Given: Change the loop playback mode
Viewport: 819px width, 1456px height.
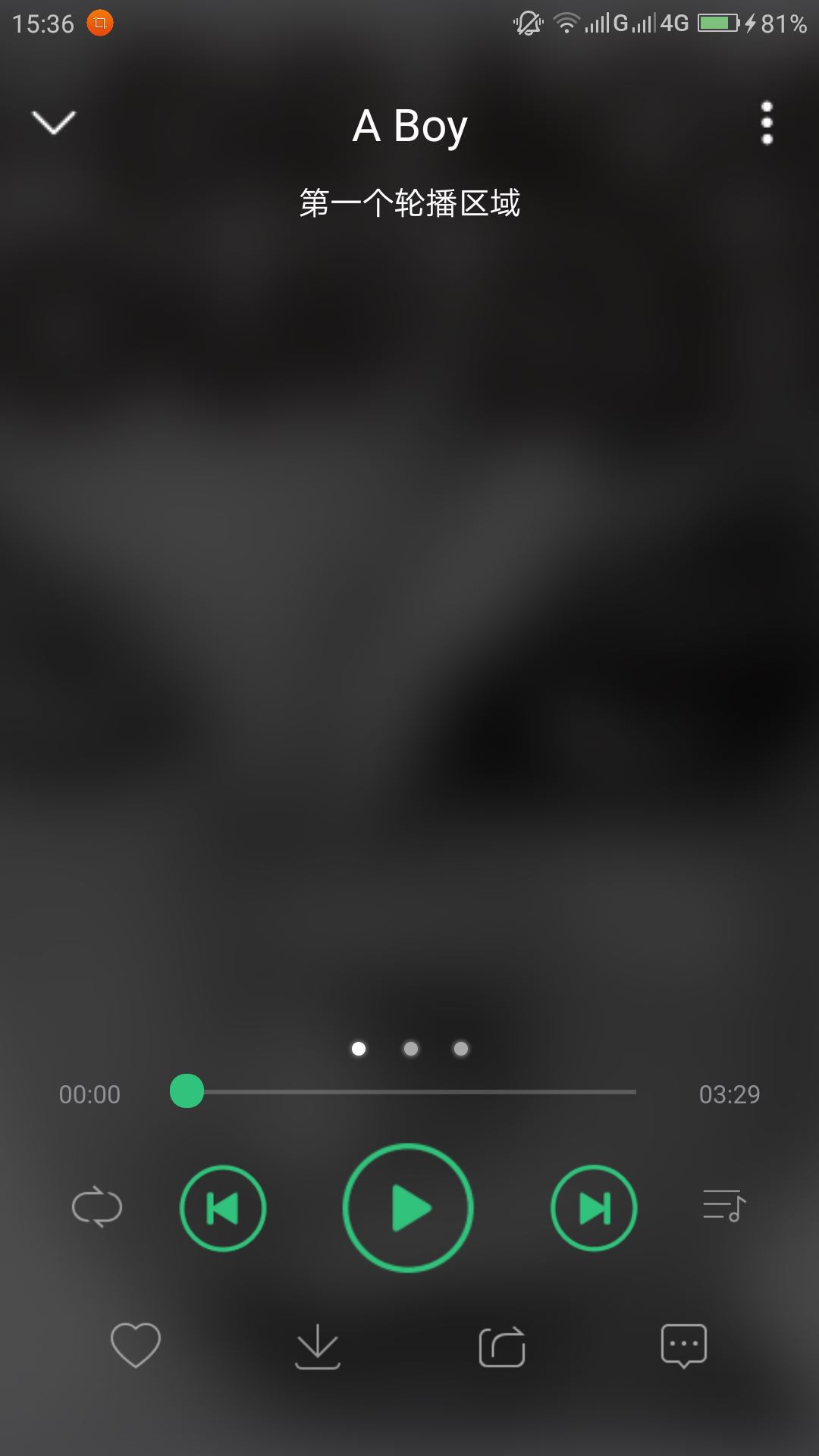Looking at the screenshot, I should [97, 1206].
